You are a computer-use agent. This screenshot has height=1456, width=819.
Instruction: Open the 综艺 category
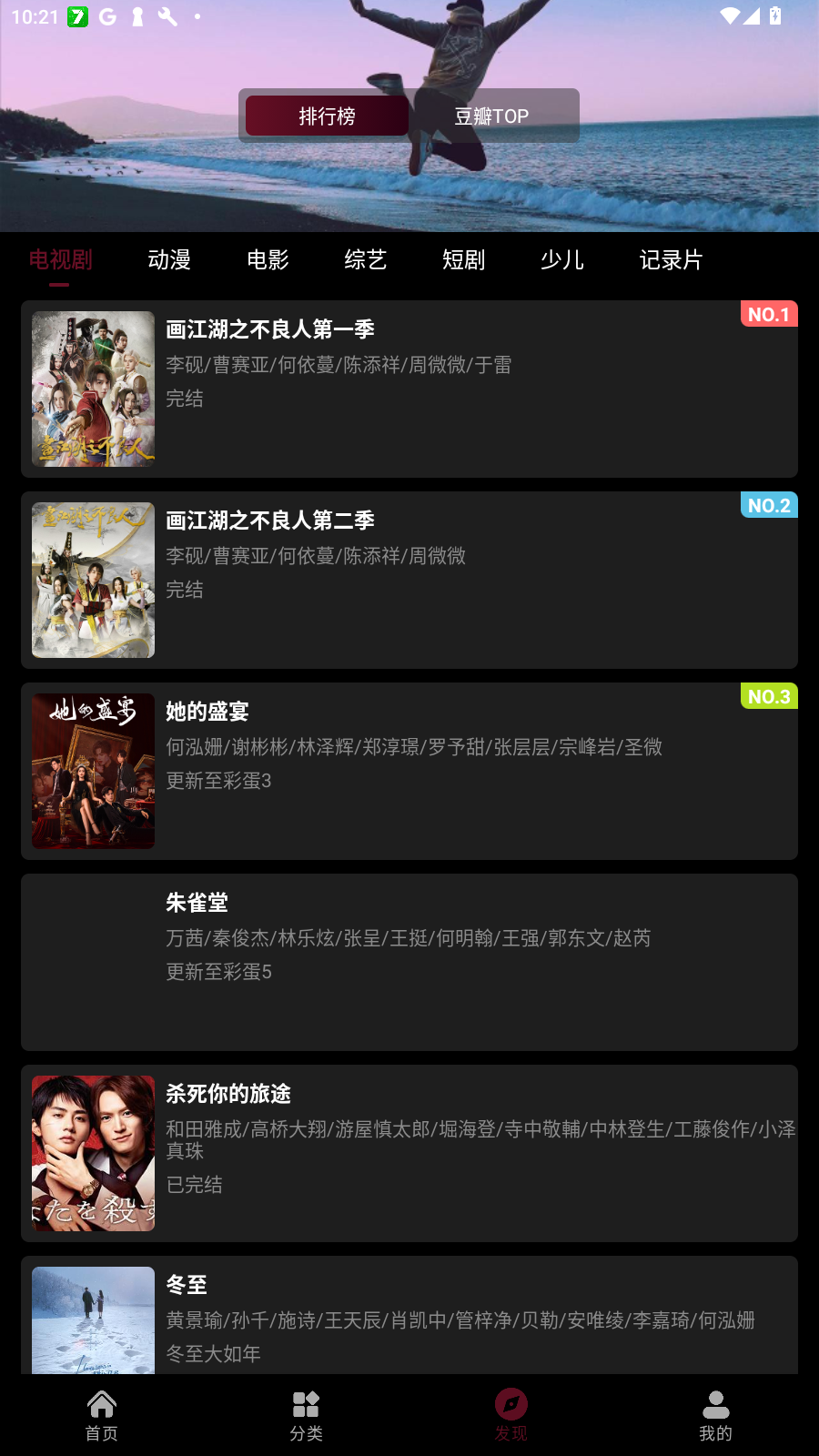[364, 260]
